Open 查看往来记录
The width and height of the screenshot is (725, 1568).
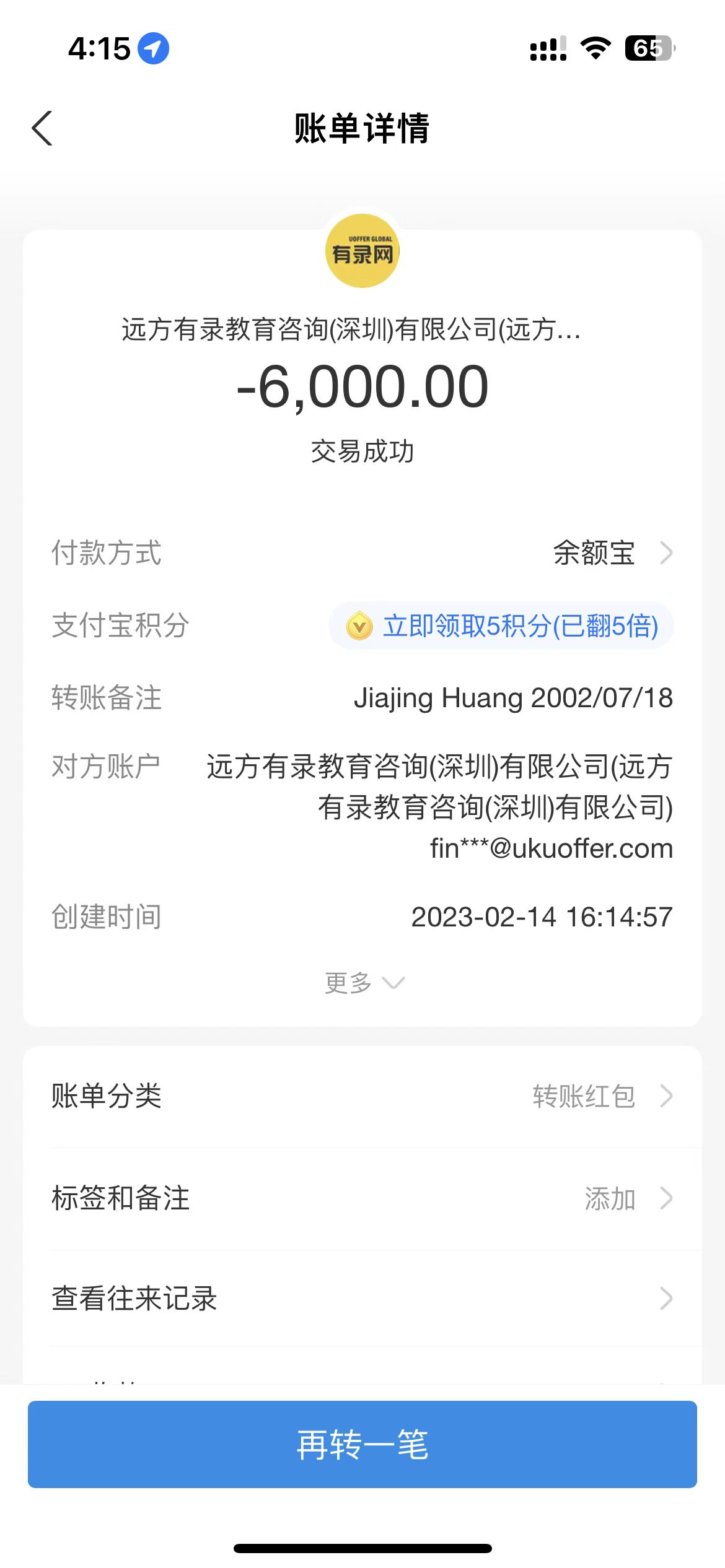(362, 1299)
